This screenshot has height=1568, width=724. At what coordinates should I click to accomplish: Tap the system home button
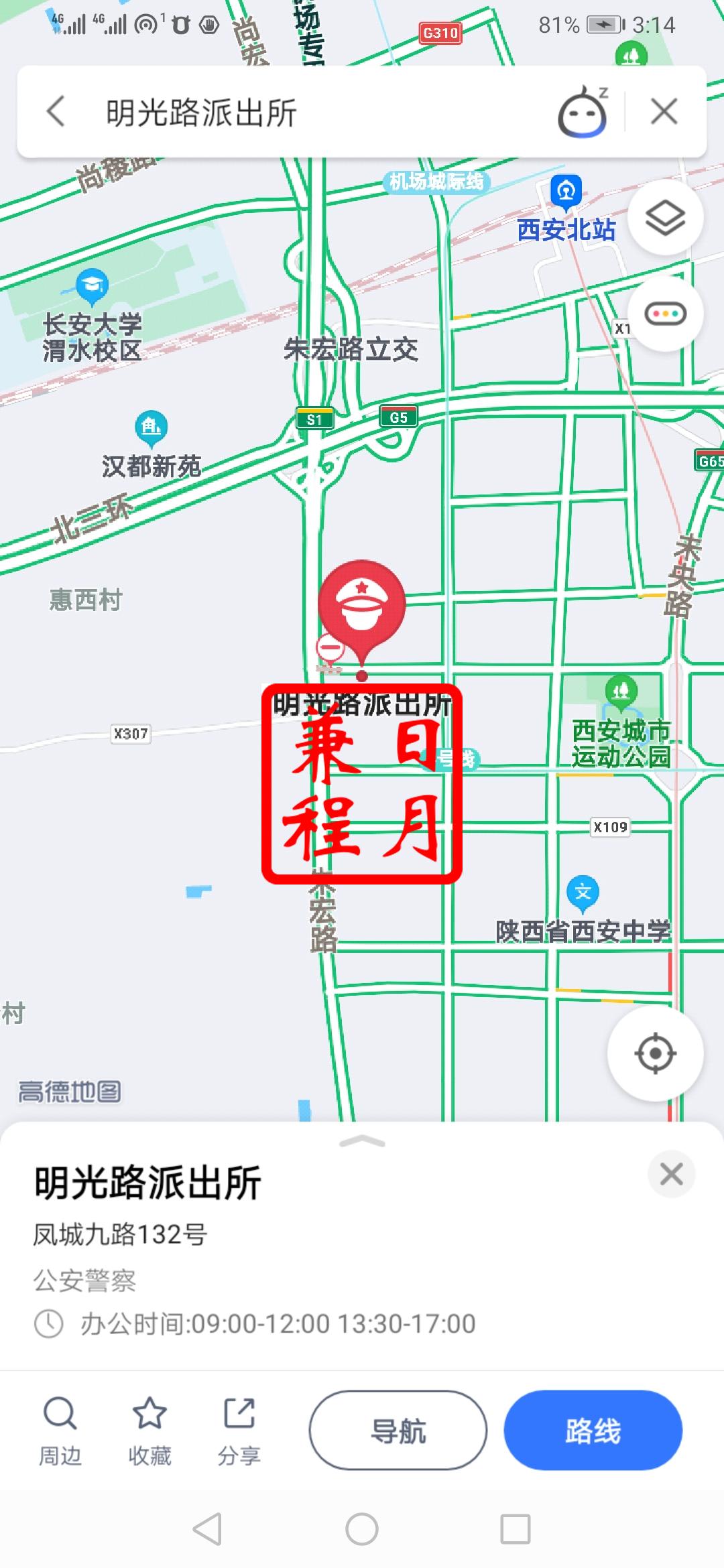[362, 1530]
